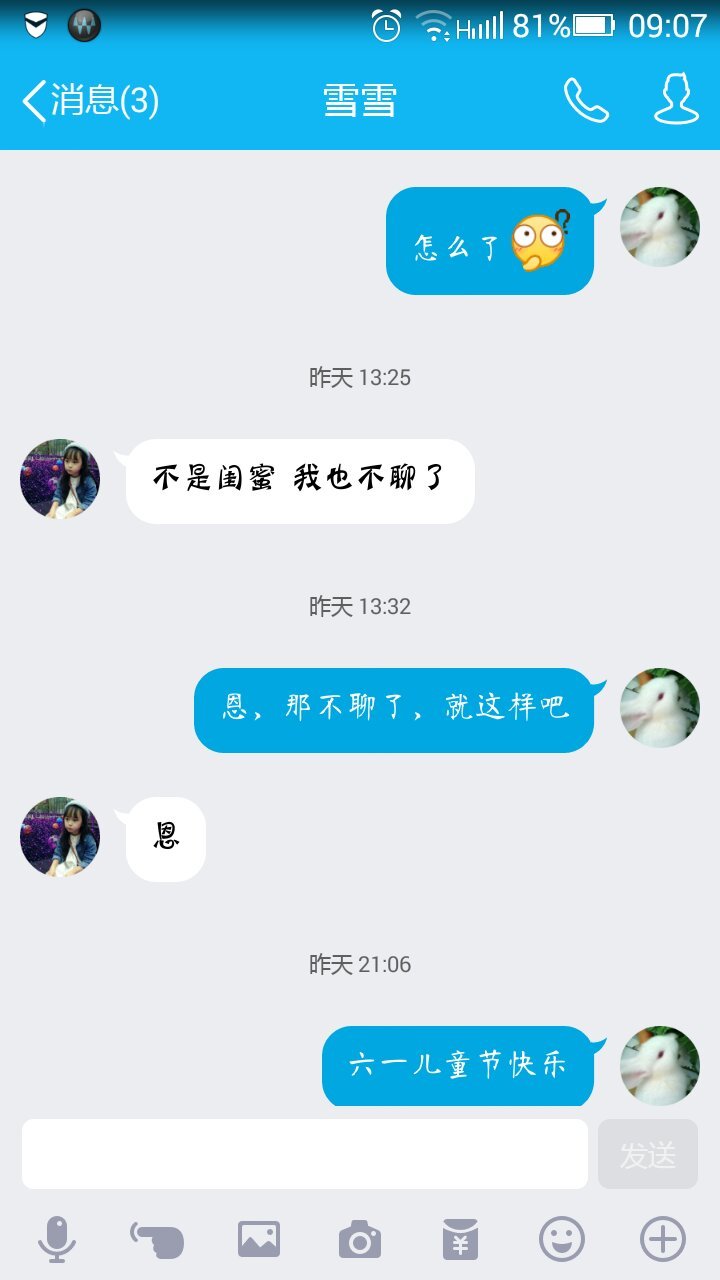
Task: Go back to the 消息 list
Action: tap(88, 101)
